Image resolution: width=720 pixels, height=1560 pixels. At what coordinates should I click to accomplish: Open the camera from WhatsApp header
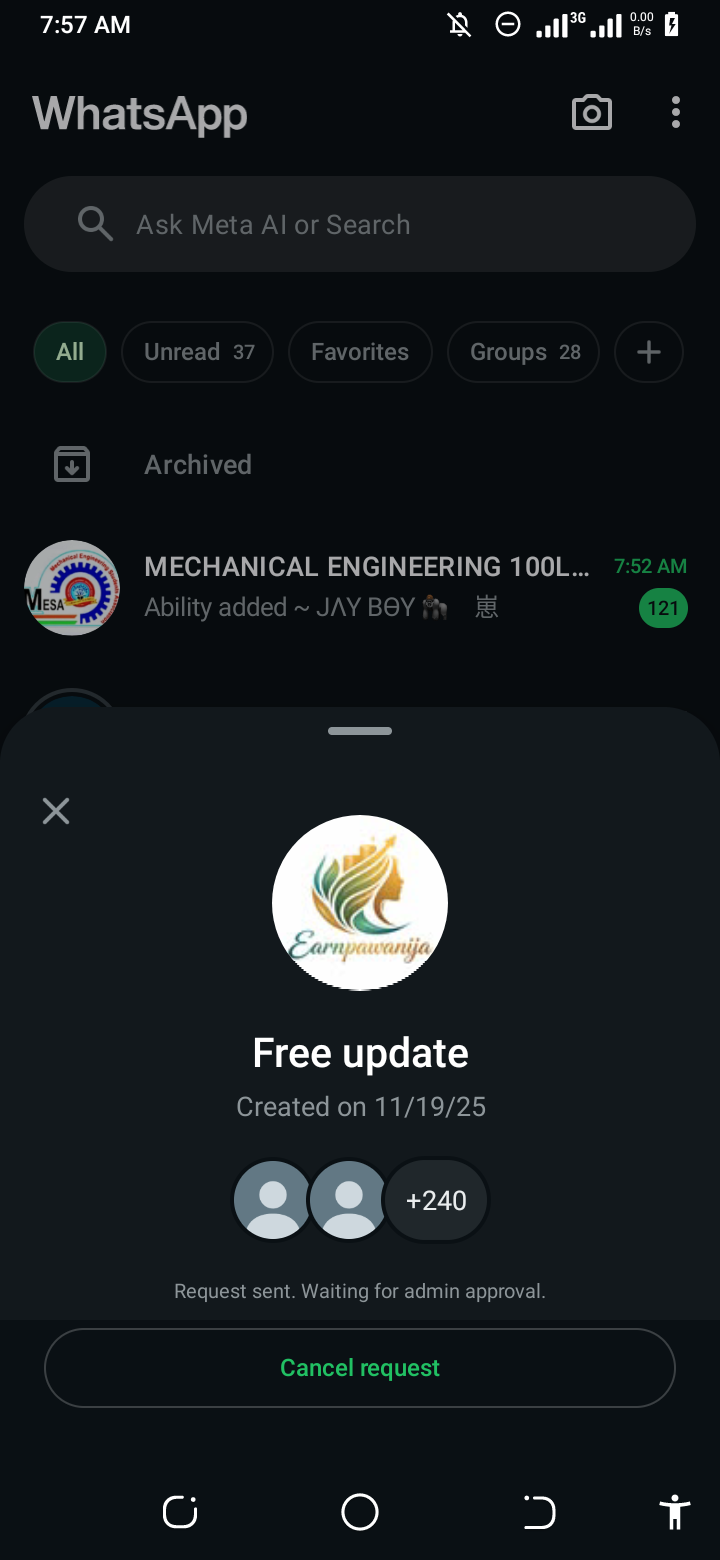click(x=591, y=113)
